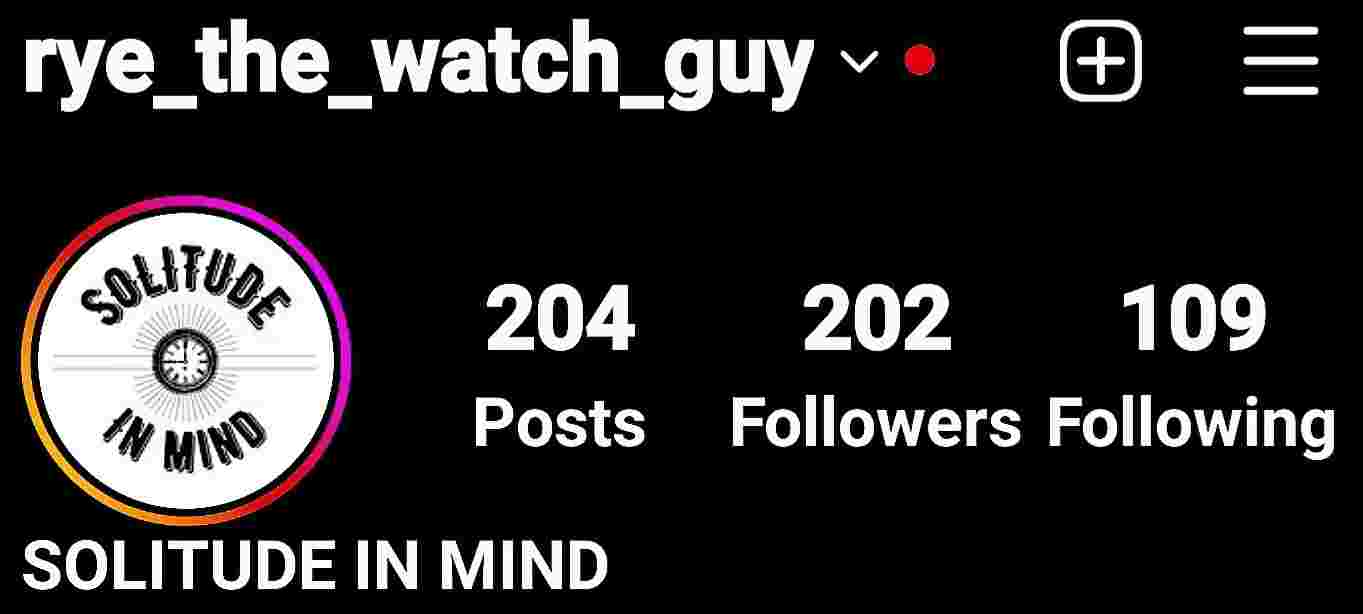Open the account switcher next to rye_the_watch_guy
1363x614 pixels.
point(858,63)
